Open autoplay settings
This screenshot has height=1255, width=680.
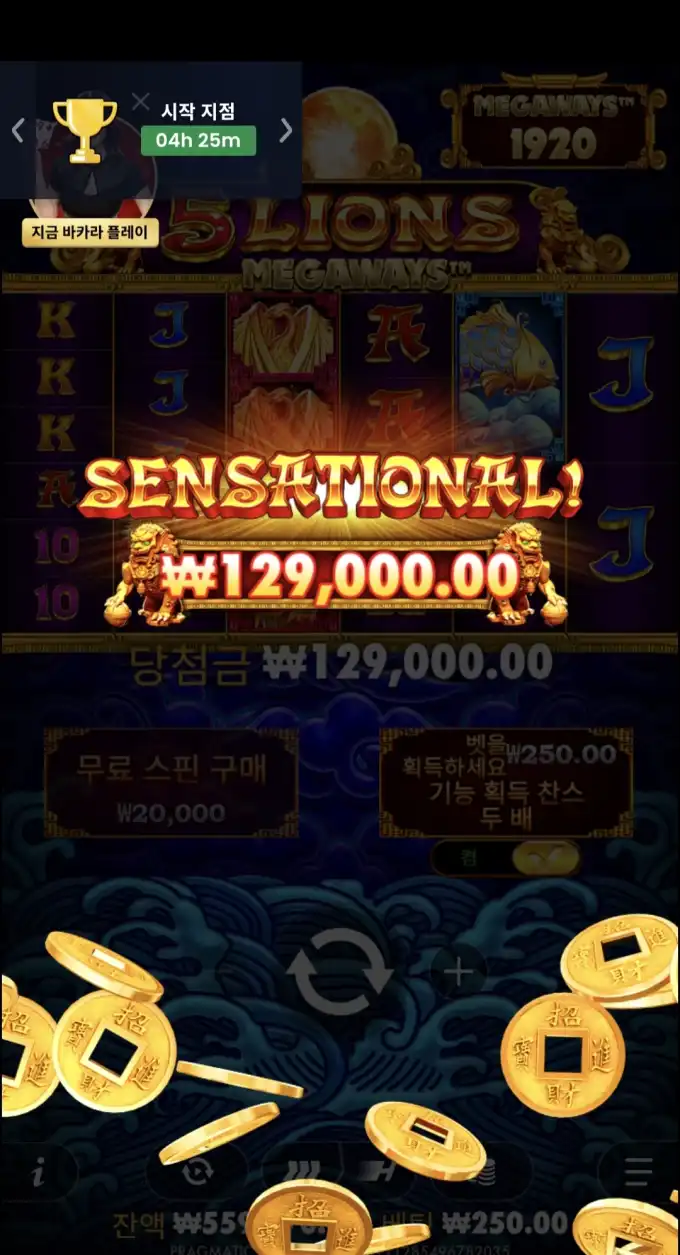199,1172
